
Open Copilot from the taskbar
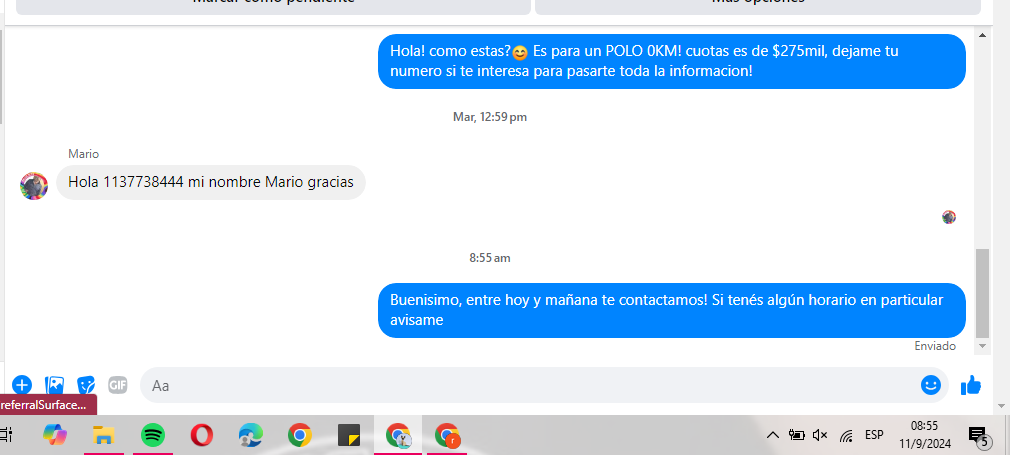tap(55, 435)
